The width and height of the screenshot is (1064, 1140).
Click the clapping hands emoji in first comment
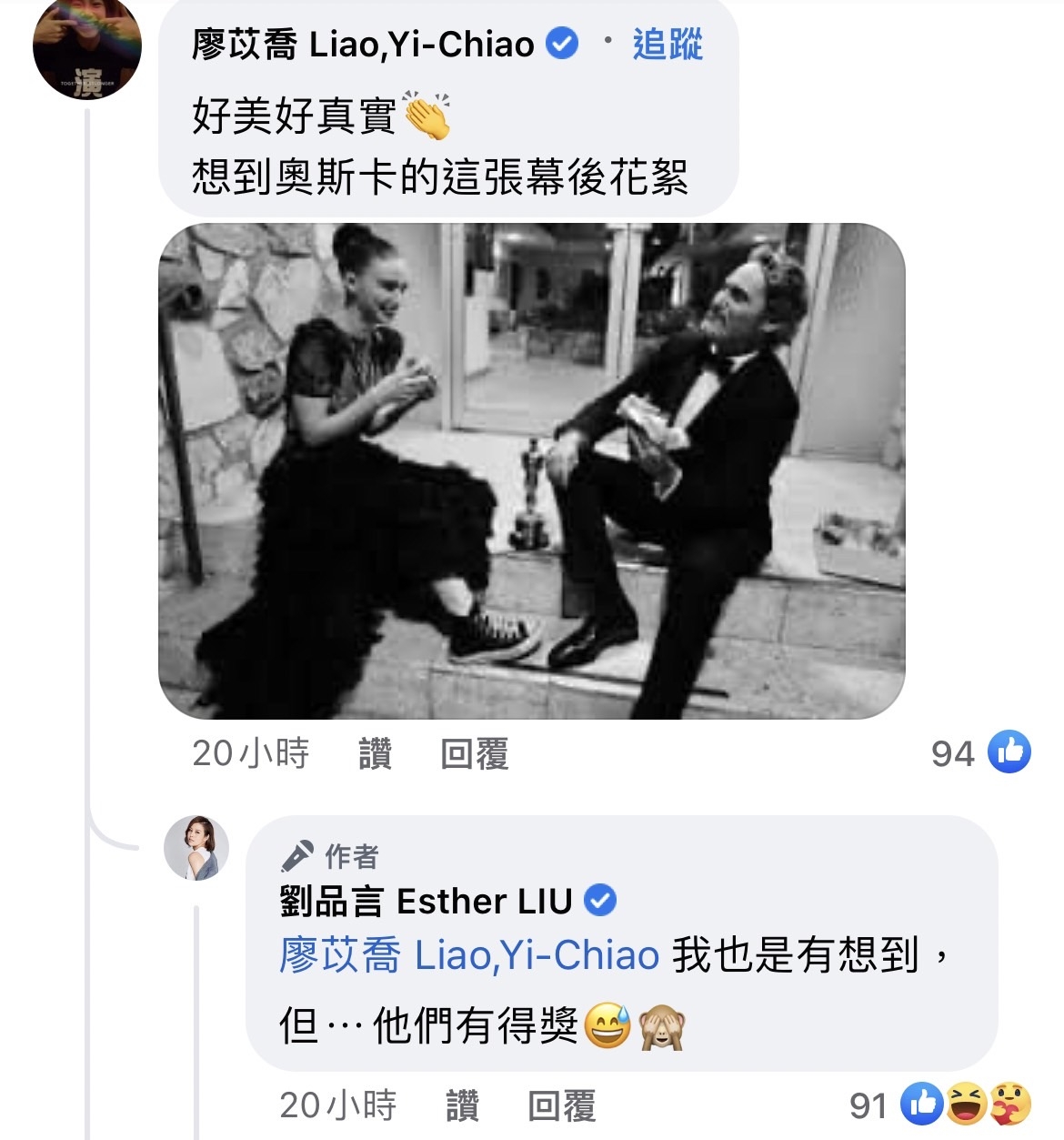427,116
